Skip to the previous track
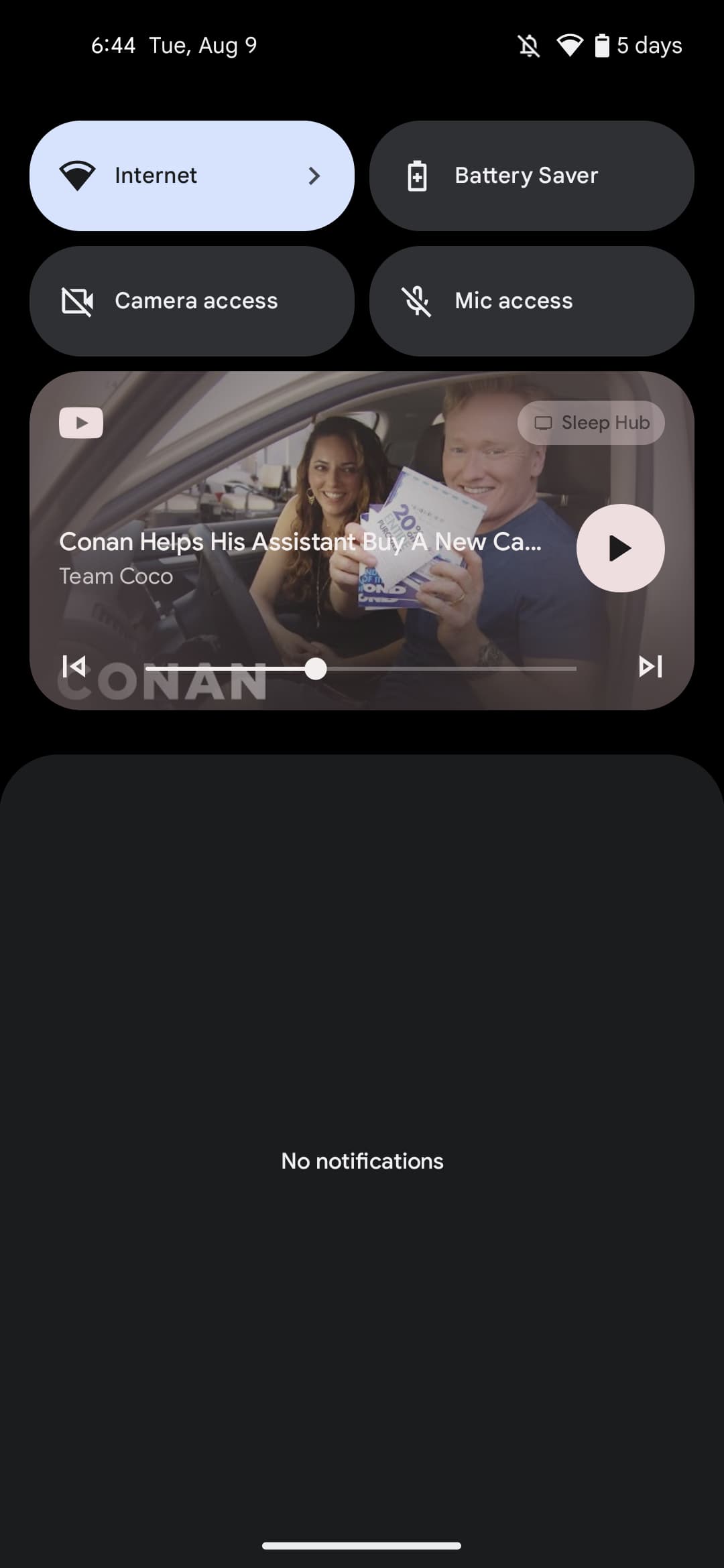The image size is (724, 1568). tap(74, 667)
